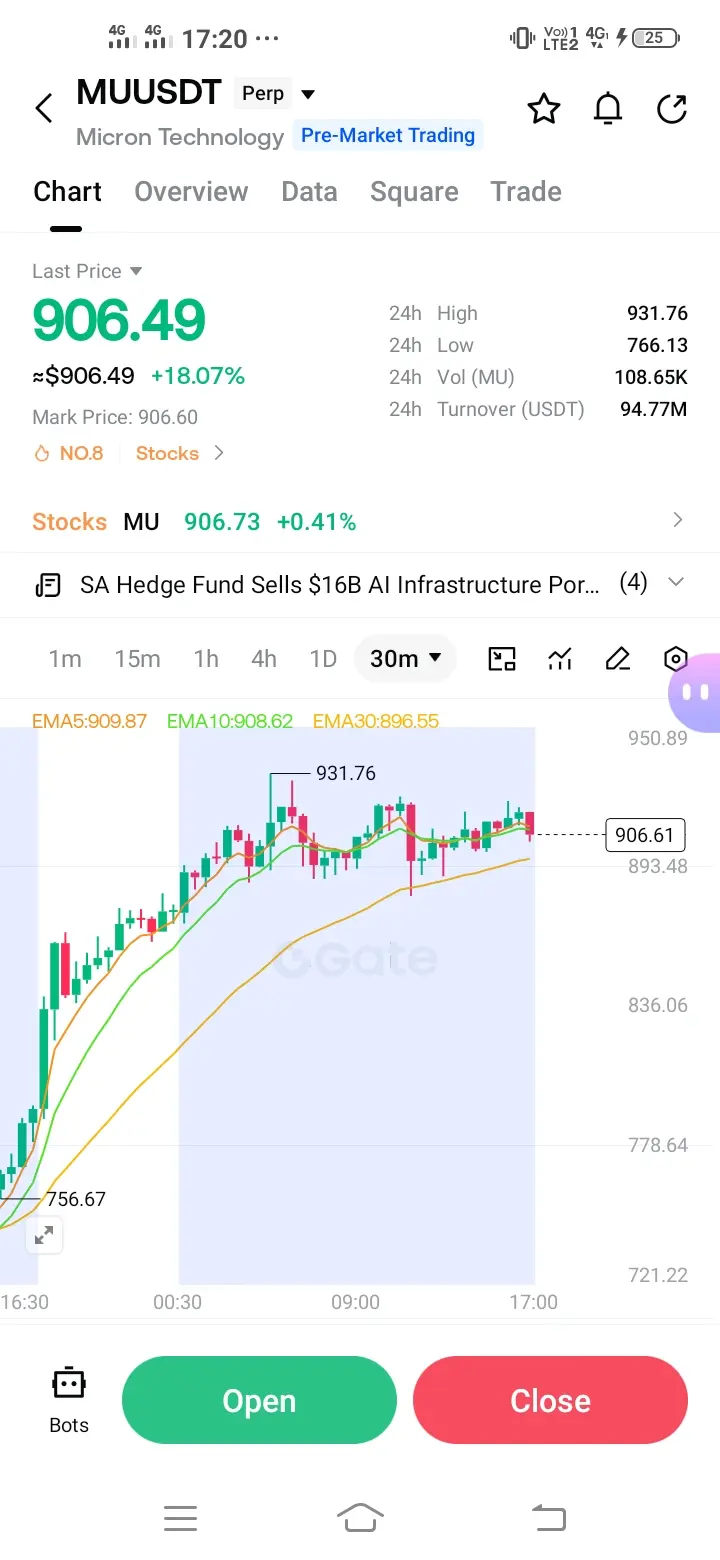The image size is (720, 1560).
Task: Select the 15m chart interval
Action: [137, 659]
